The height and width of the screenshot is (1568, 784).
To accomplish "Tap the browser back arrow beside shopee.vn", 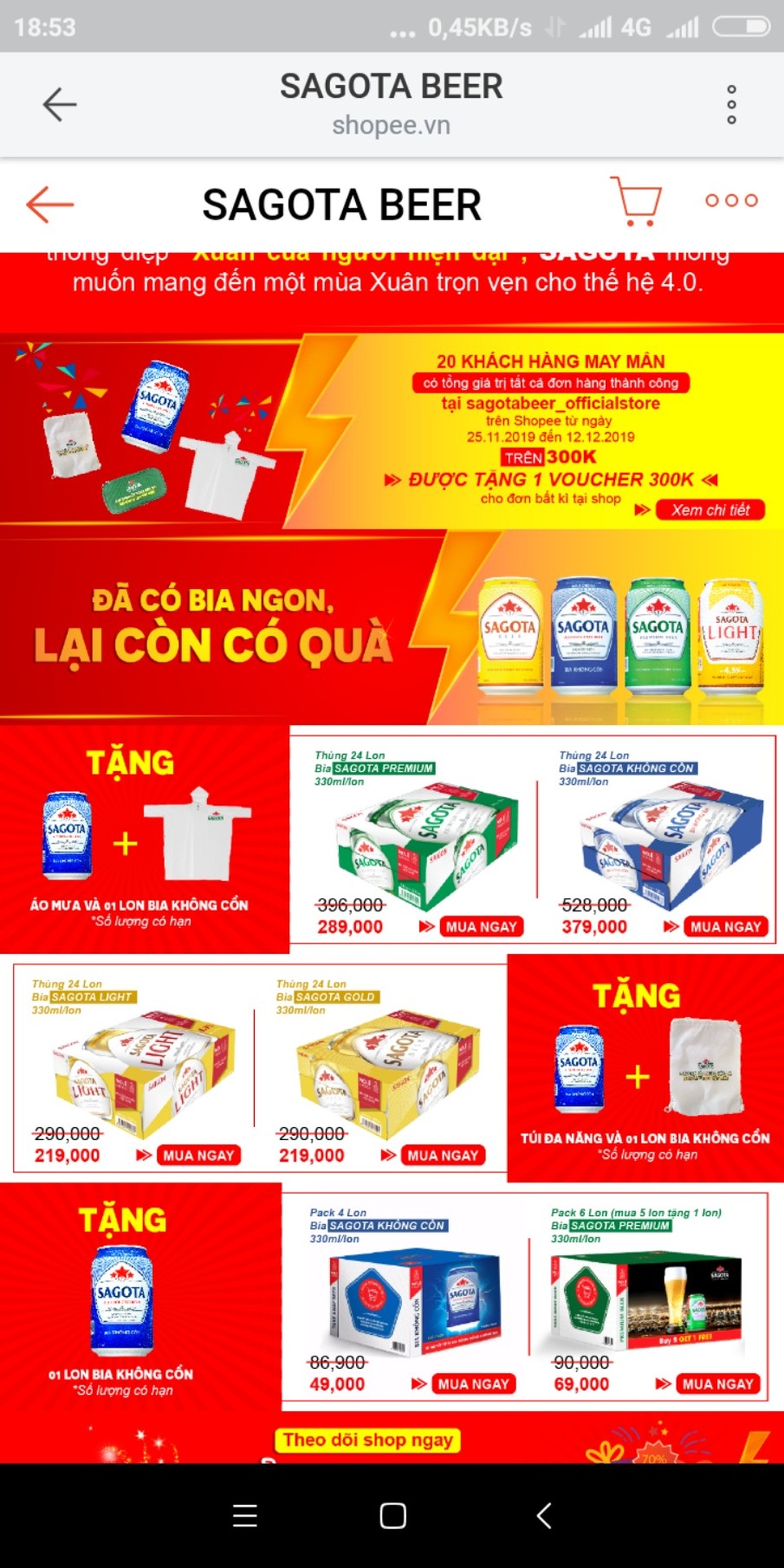I will click(60, 105).
